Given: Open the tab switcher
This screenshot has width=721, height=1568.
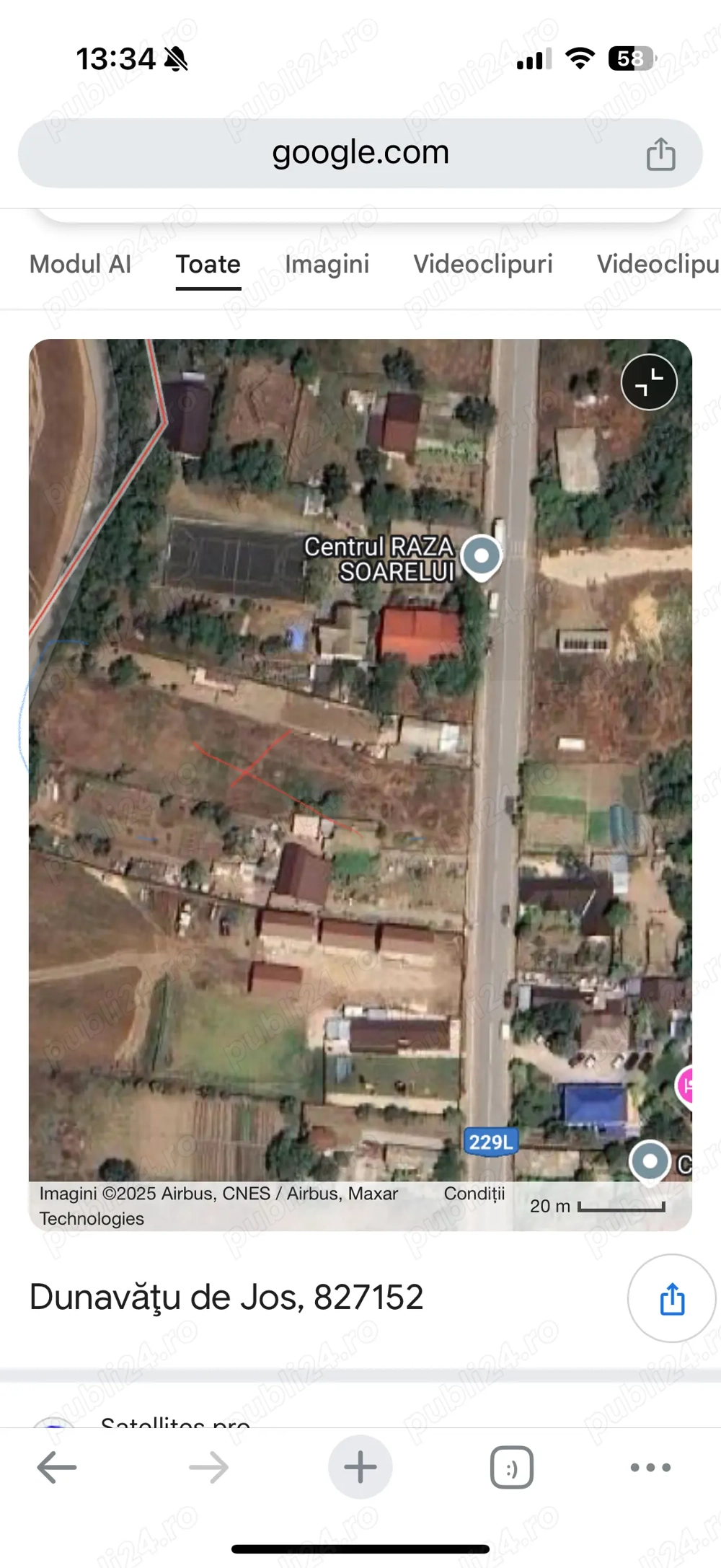Looking at the screenshot, I should tap(511, 1467).
